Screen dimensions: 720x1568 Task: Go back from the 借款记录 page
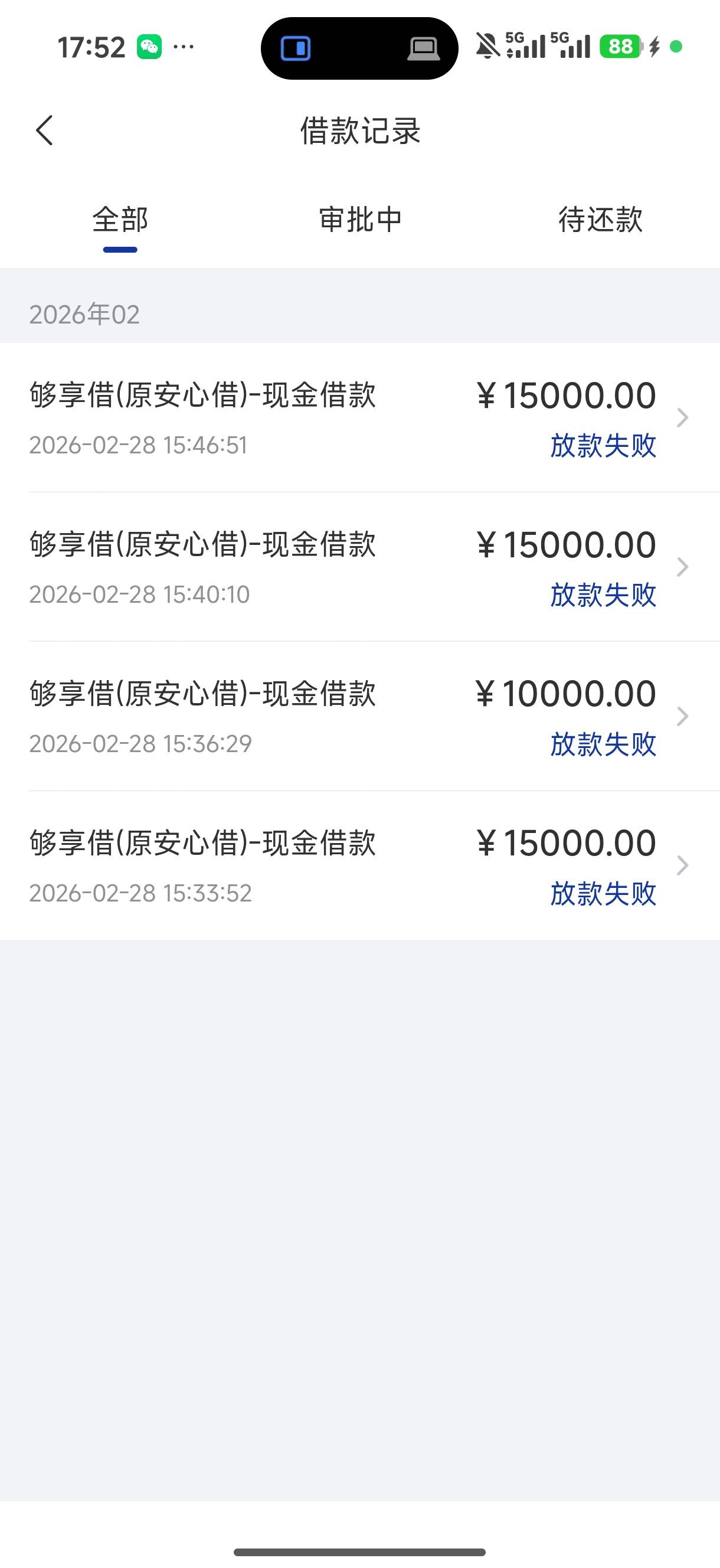tap(44, 130)
